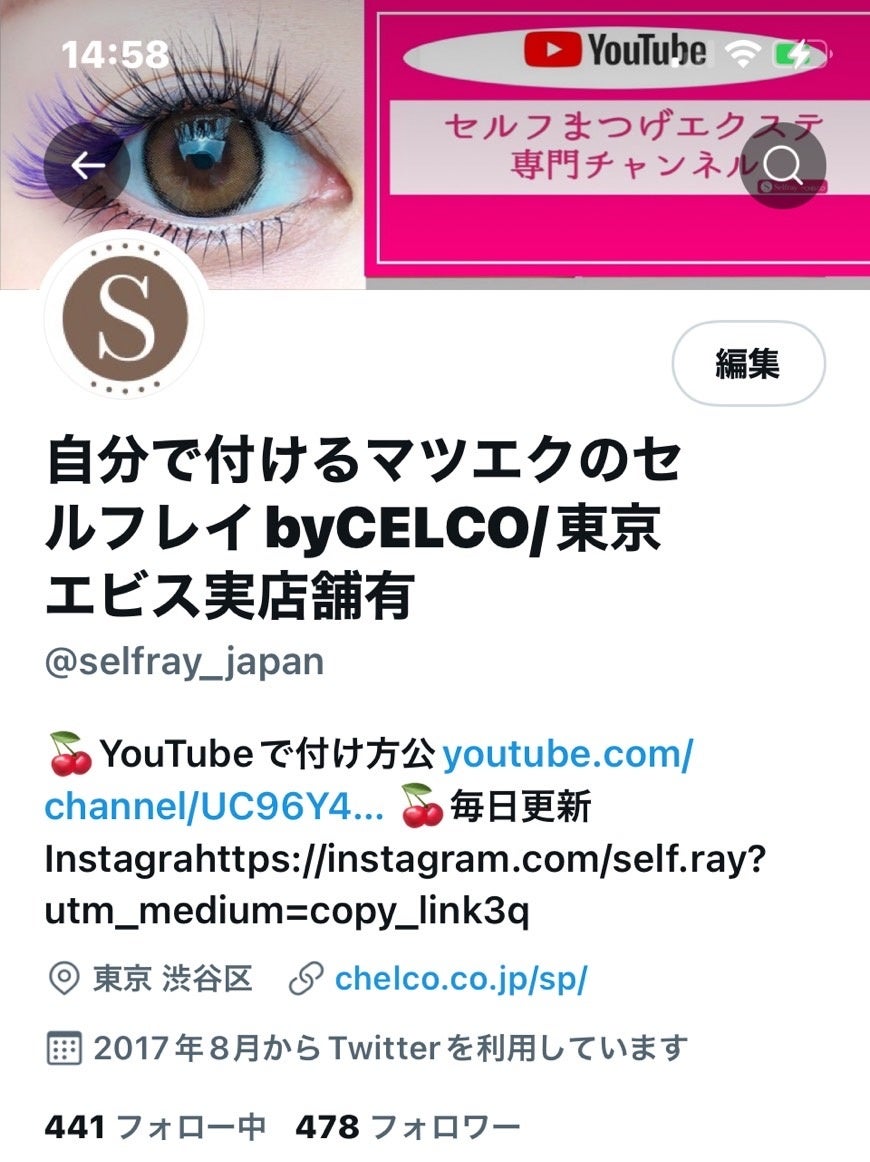The height and width of the screenshot is (1162, 870).
Task: View the 478 フォロワー followers list
Action: [408, 1127]
